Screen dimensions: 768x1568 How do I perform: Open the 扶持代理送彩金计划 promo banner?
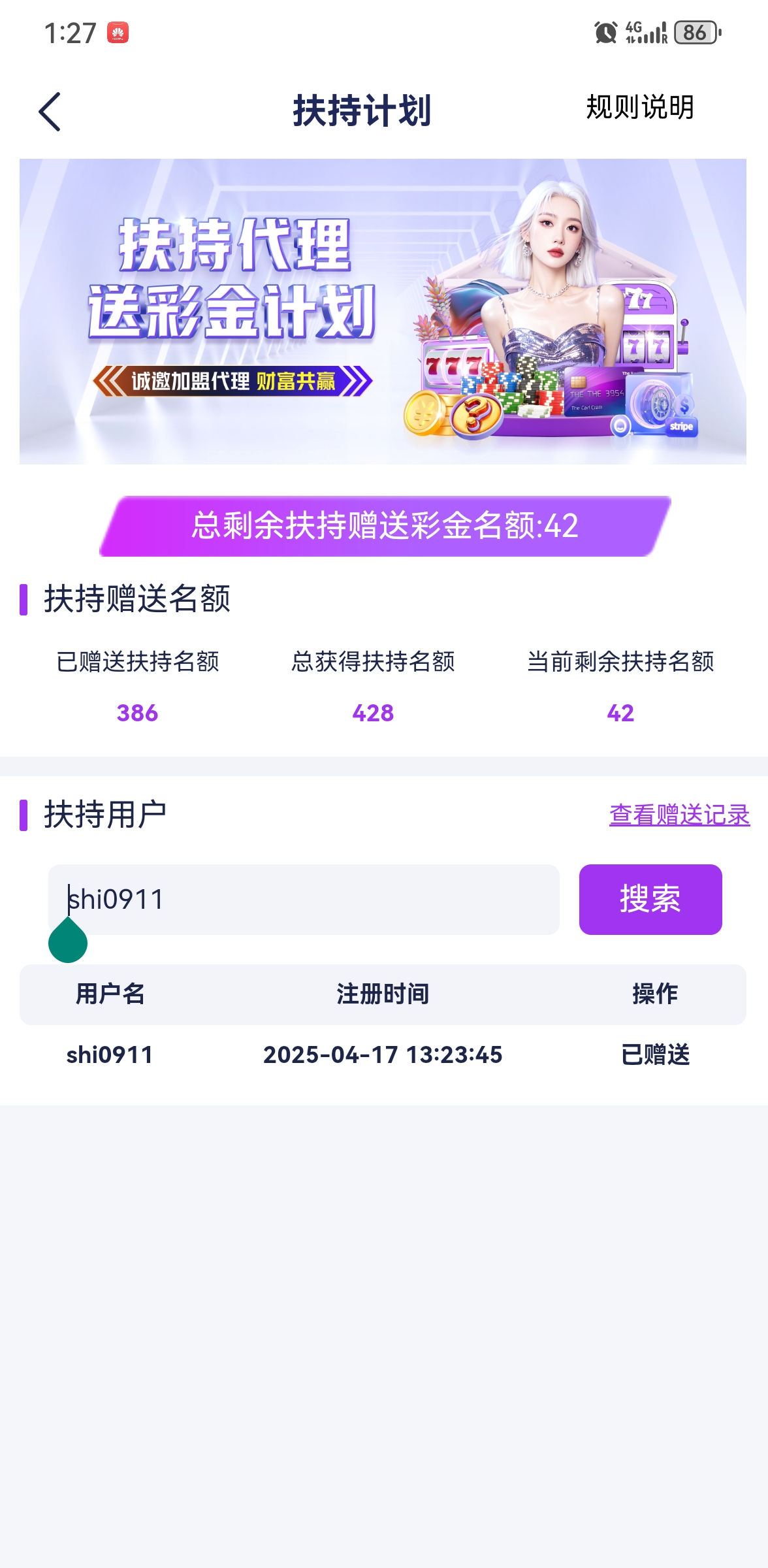383,312
